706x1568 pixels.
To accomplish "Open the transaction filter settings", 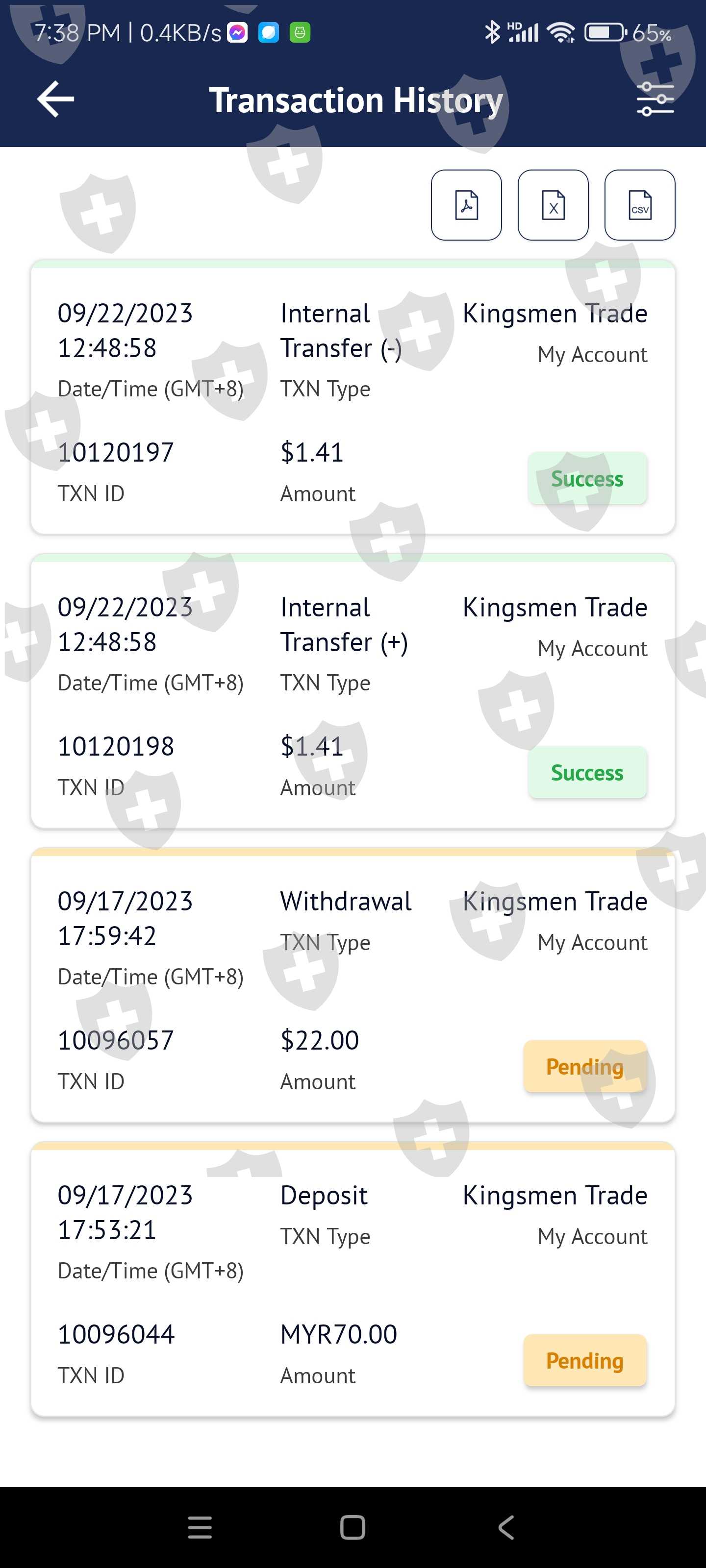I will (655, 99).
